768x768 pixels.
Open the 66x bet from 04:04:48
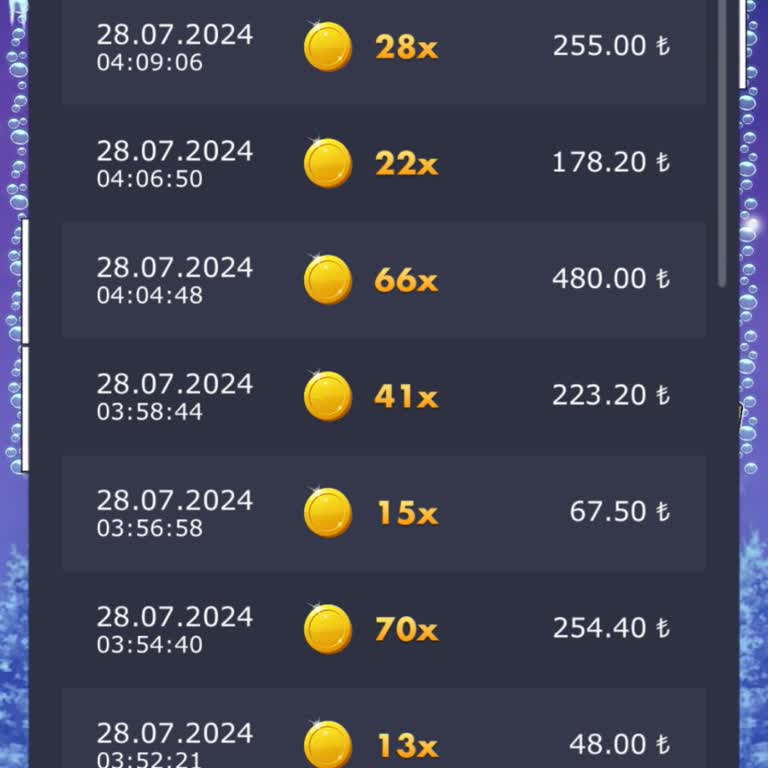[384, 280]
